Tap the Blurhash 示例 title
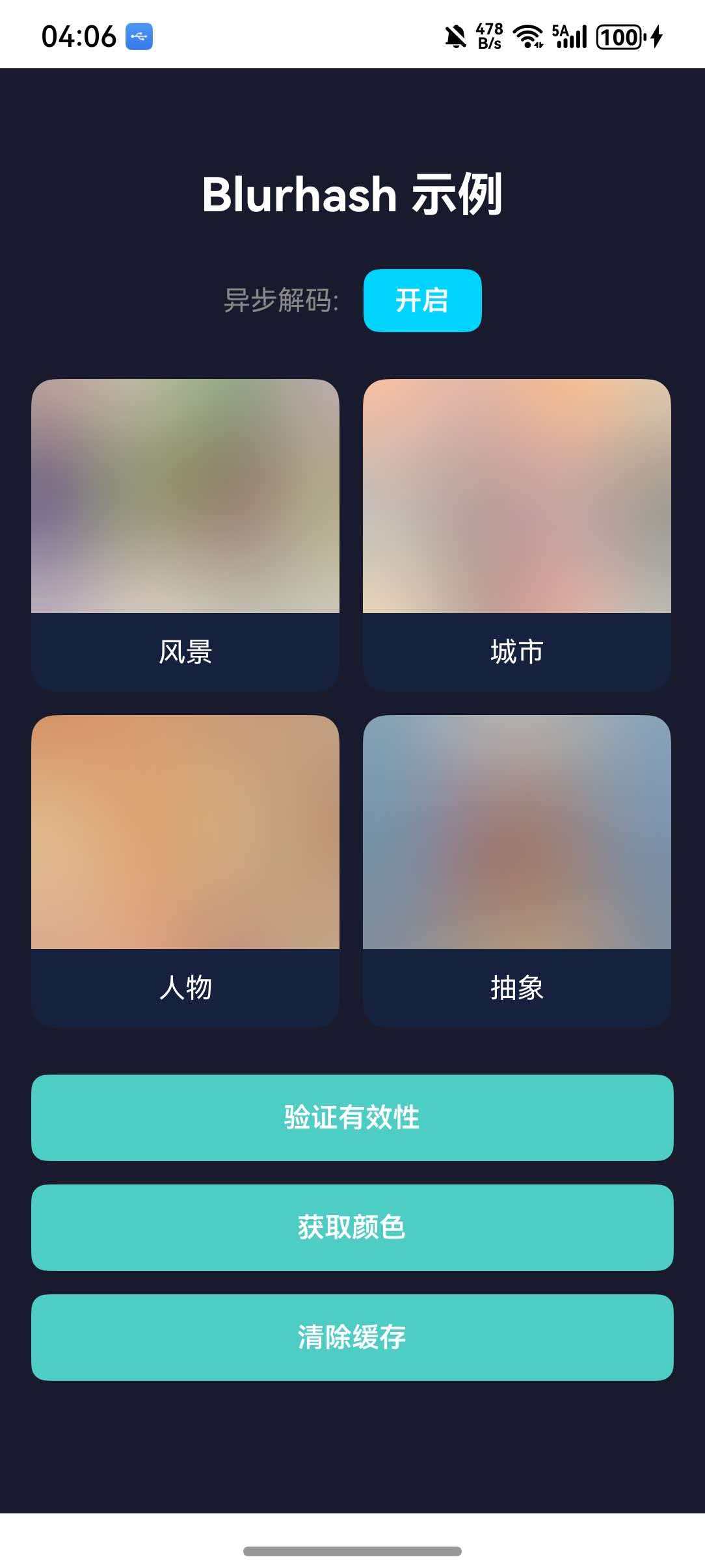Viewport: 705px width, 1568px height. pos(352,194)
